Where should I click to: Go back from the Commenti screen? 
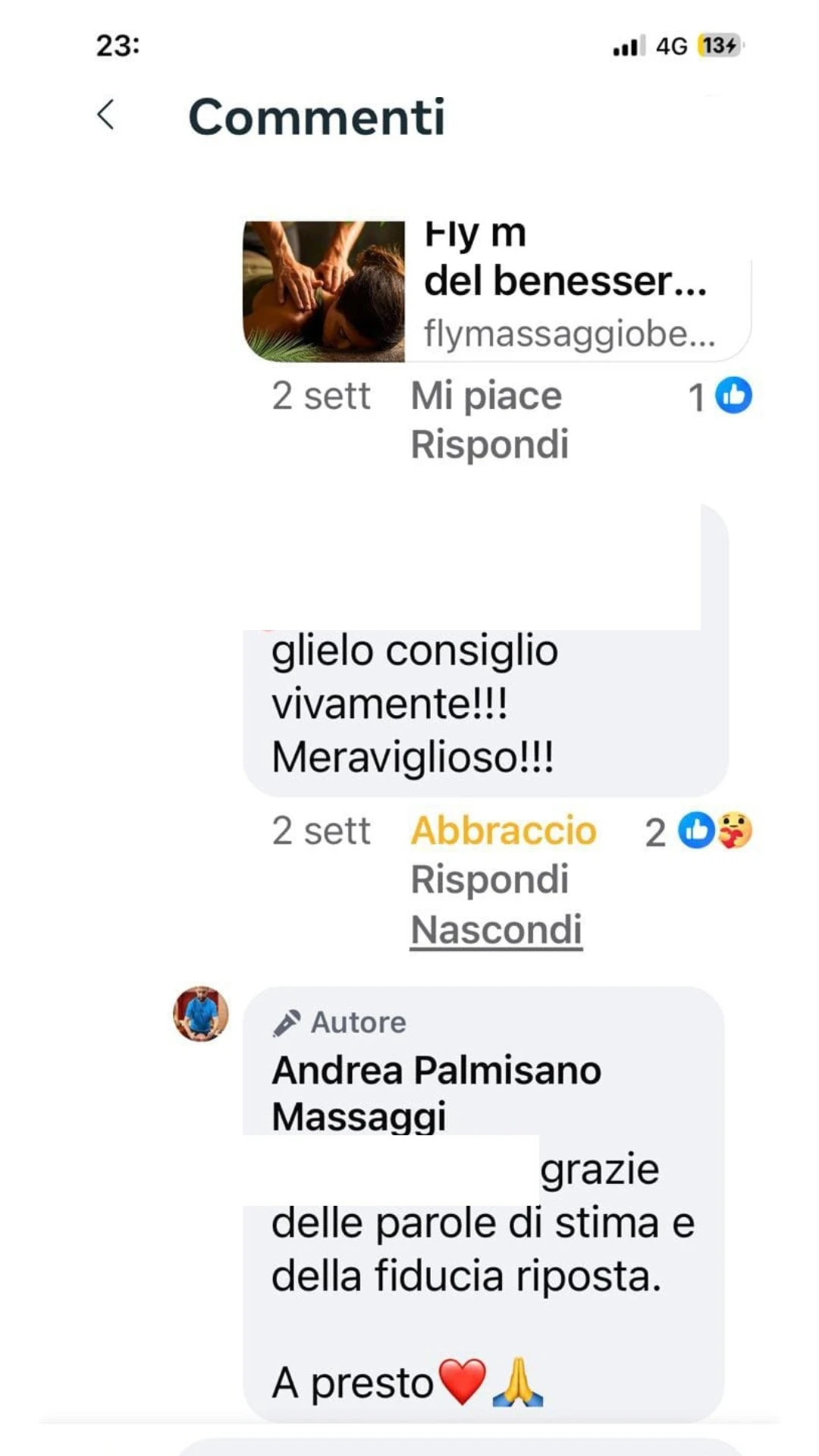click(106, 115)
